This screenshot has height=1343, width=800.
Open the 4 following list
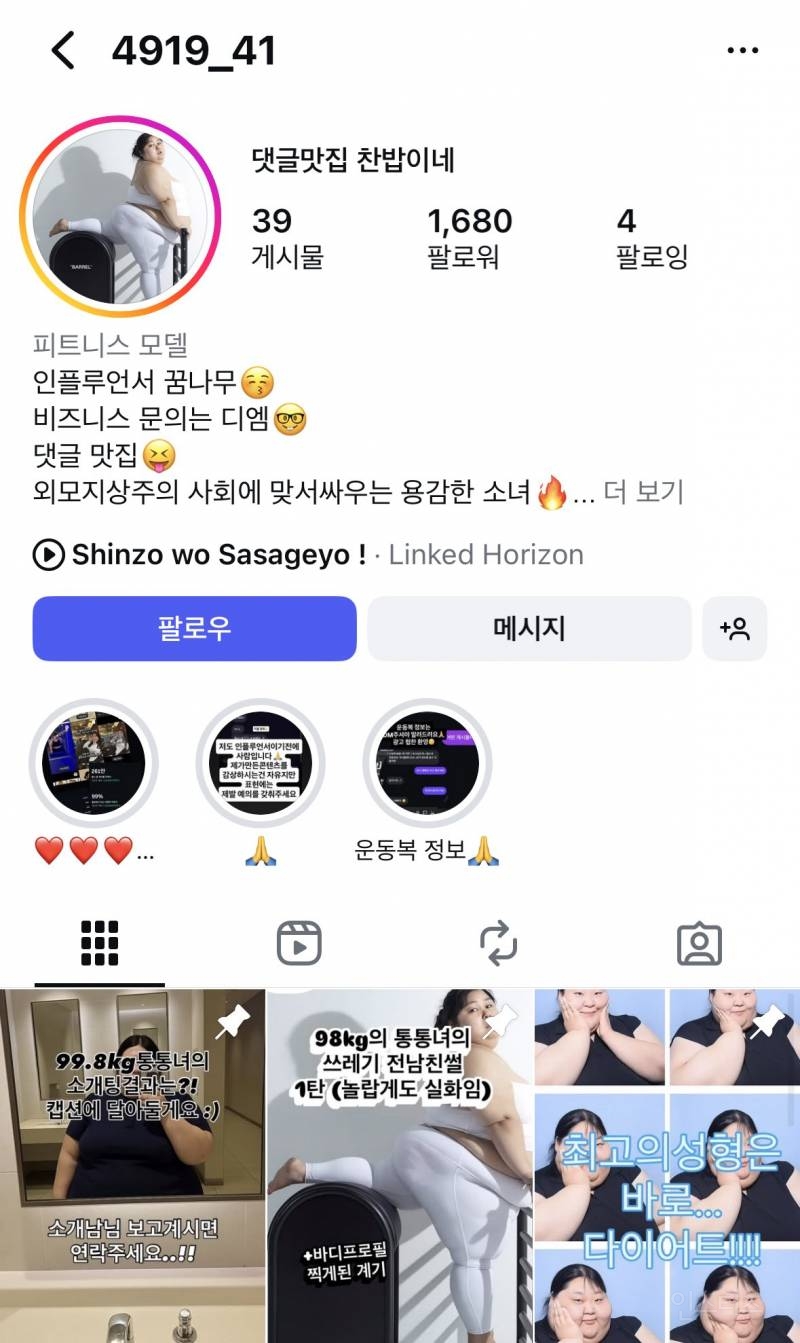pos(651,238)
